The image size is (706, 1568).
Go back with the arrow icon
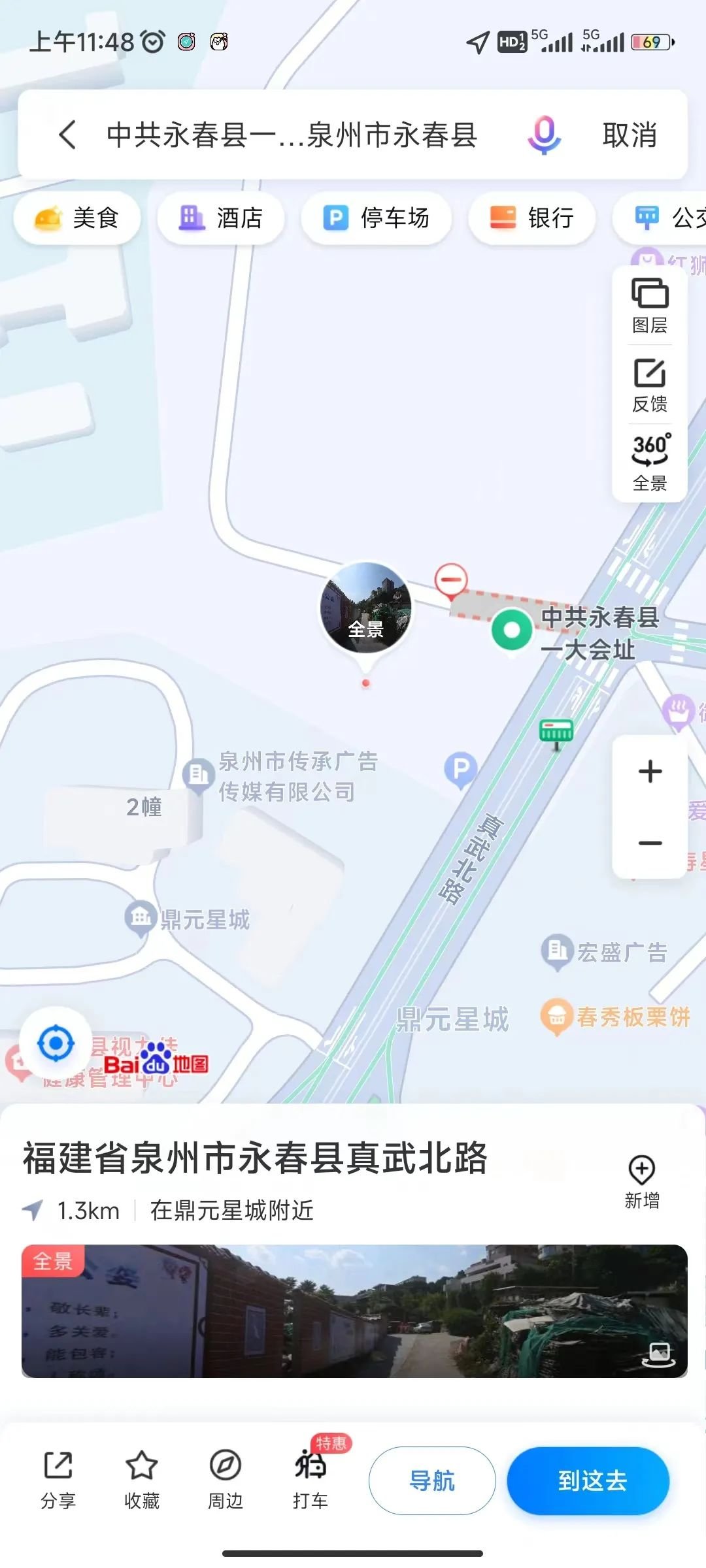(x=68, y=135)
